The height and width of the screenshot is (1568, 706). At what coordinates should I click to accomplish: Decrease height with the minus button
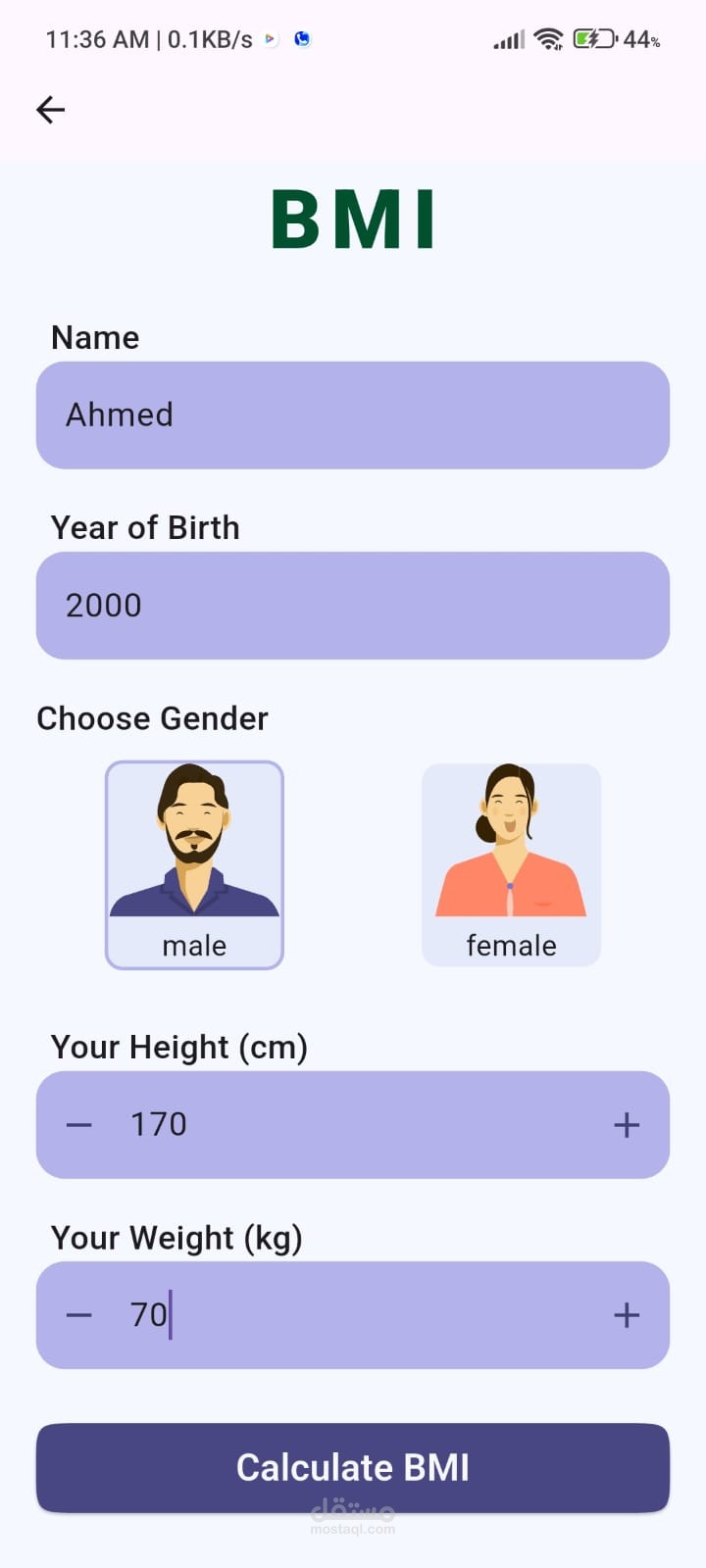pos(78,1125)
